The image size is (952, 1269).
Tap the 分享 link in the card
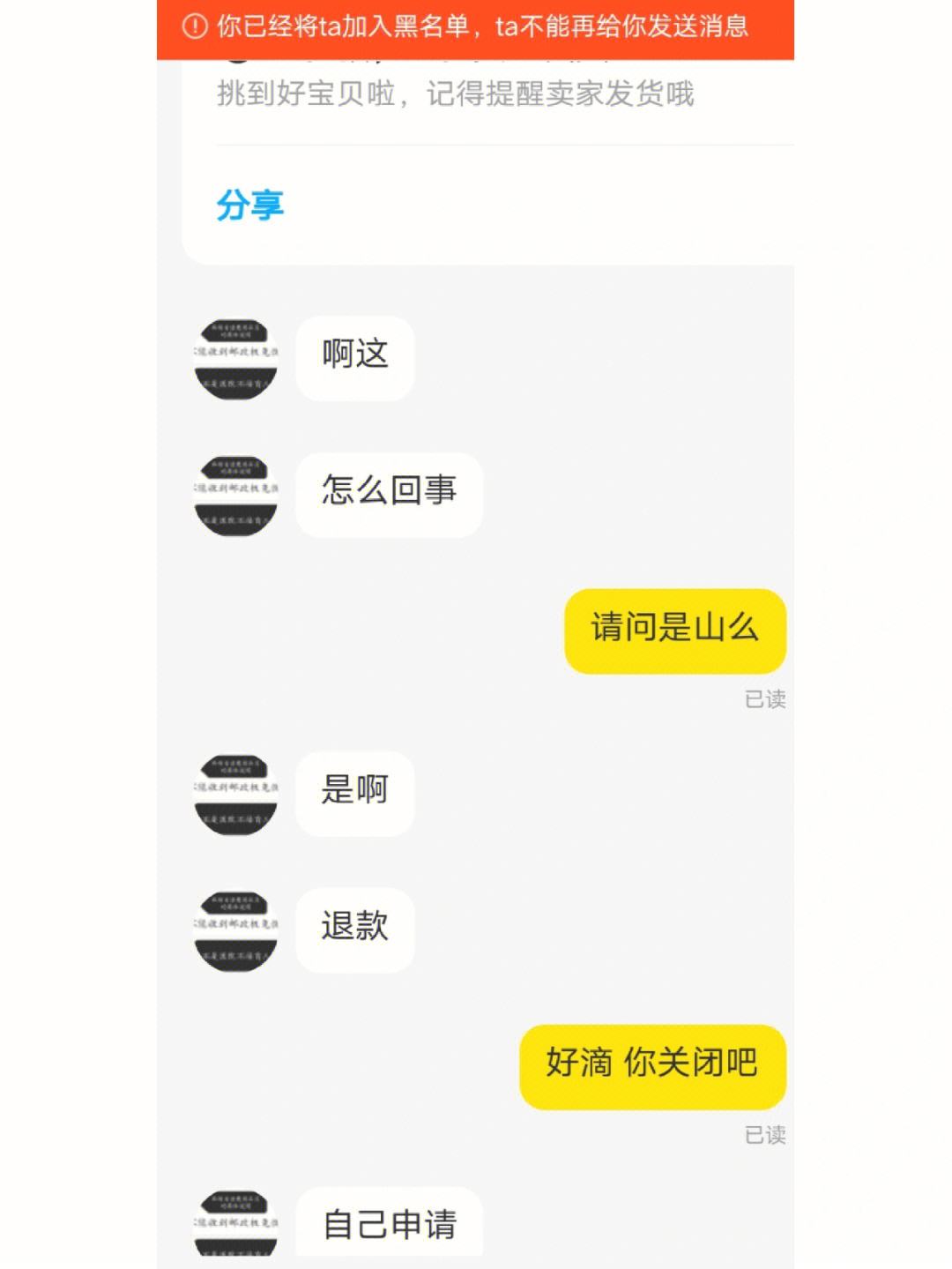(249, 205)
